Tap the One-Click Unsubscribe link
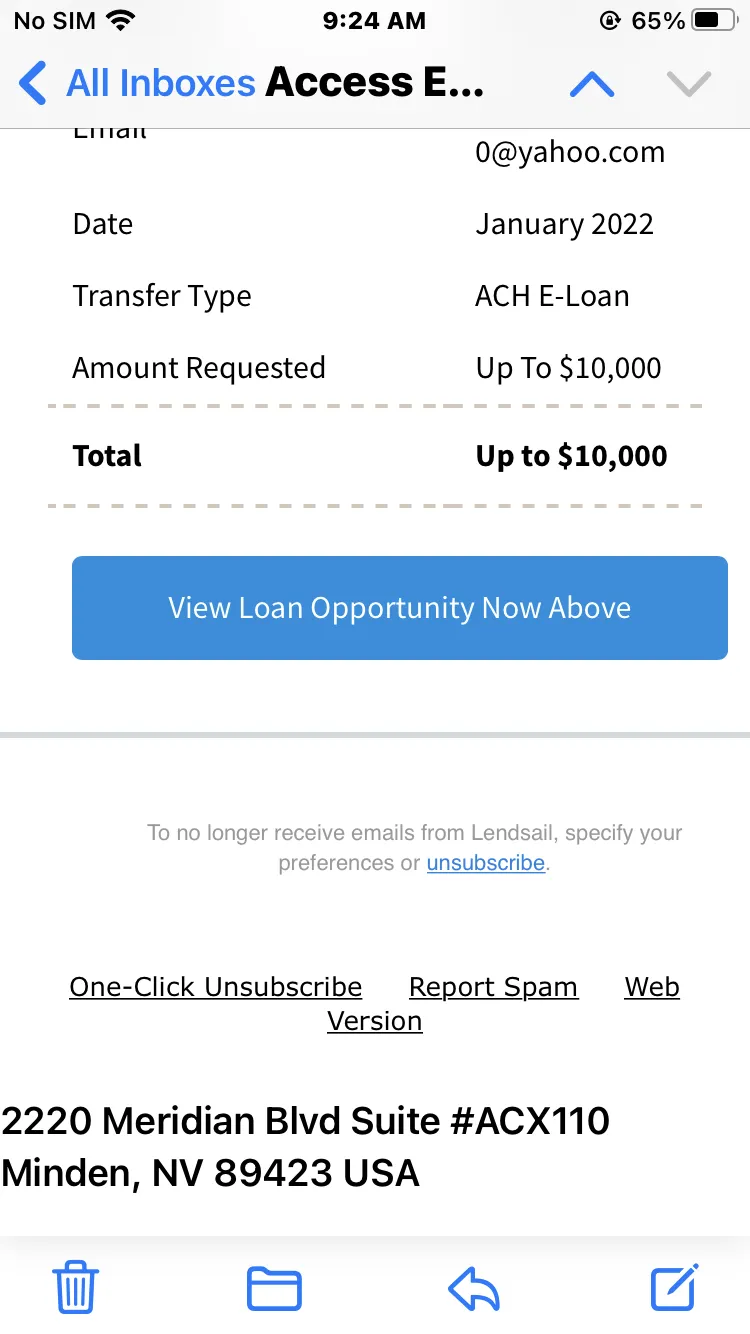The image size is (750, 1334). tap(216, 987)
